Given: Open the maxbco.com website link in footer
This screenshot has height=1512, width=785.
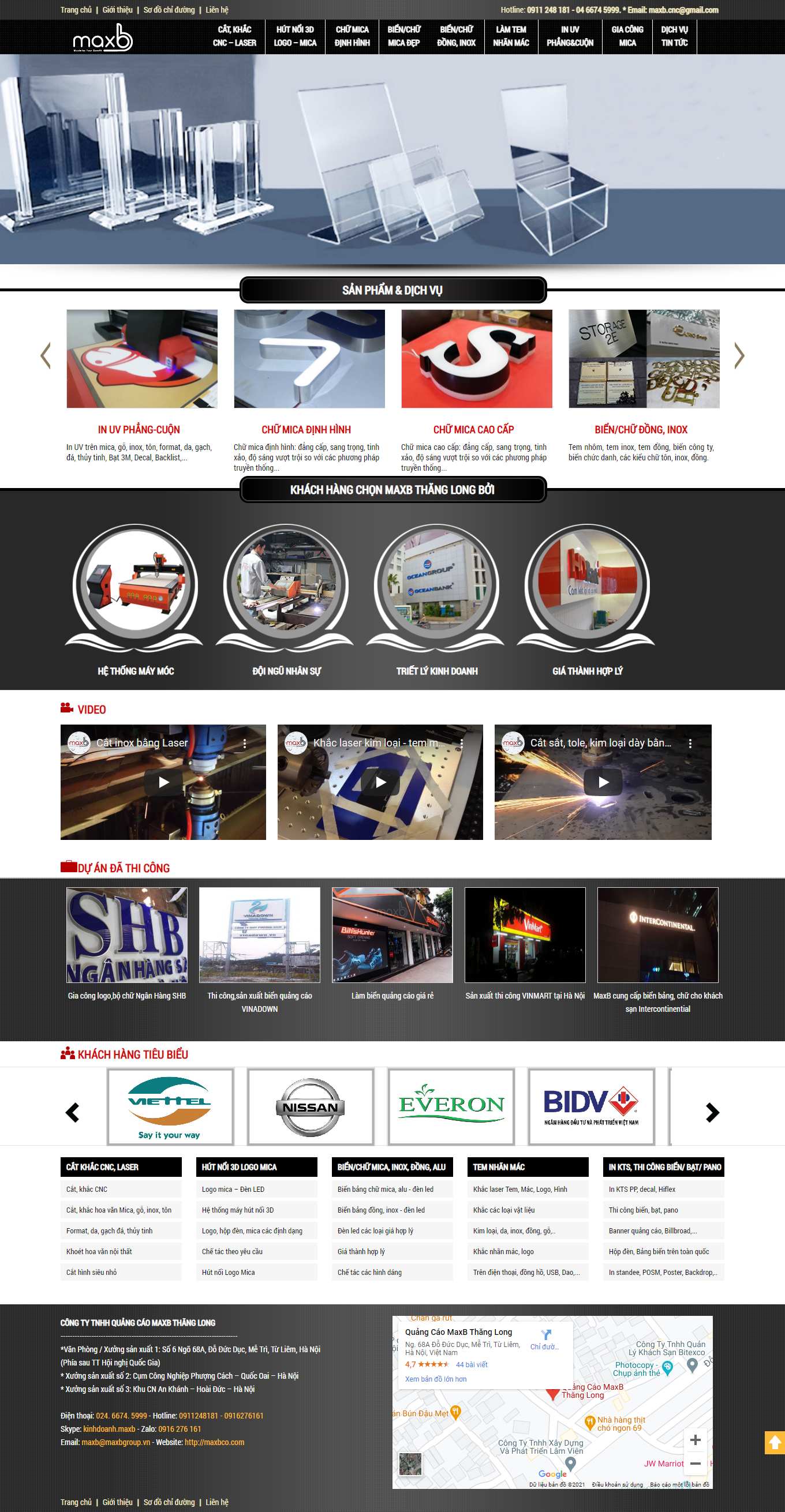Looking at the screenshot, I should [214, 1442].
